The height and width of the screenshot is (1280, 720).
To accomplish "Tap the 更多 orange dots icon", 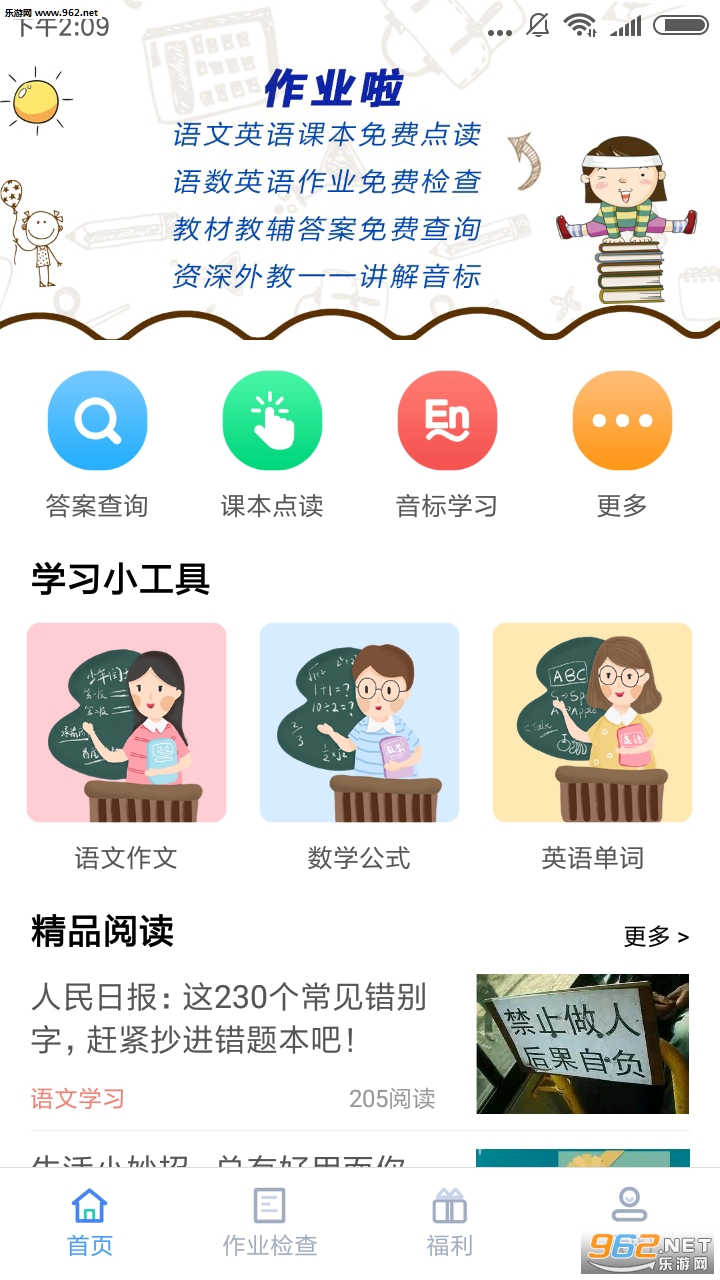I will tap(622, 421).
